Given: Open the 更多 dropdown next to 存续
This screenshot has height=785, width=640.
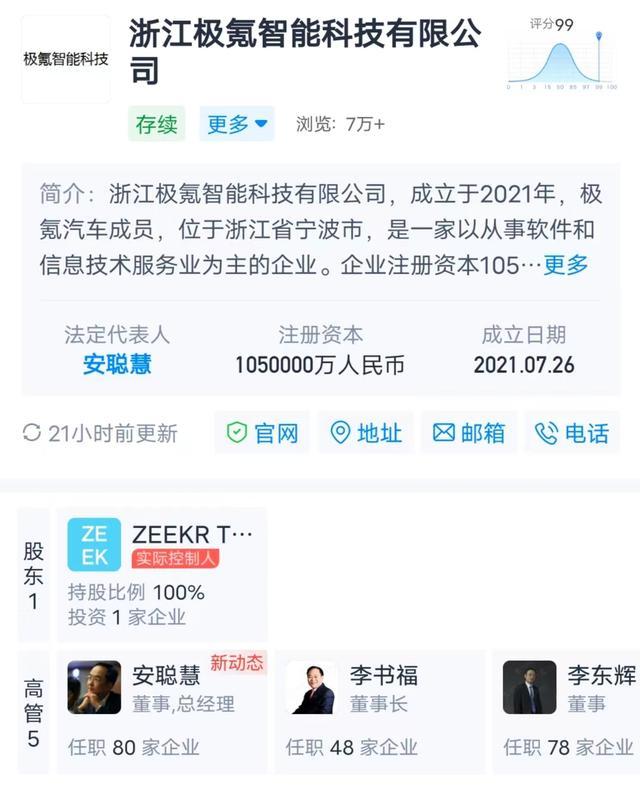Looking at the screenshot, I should tap(237, 124).
